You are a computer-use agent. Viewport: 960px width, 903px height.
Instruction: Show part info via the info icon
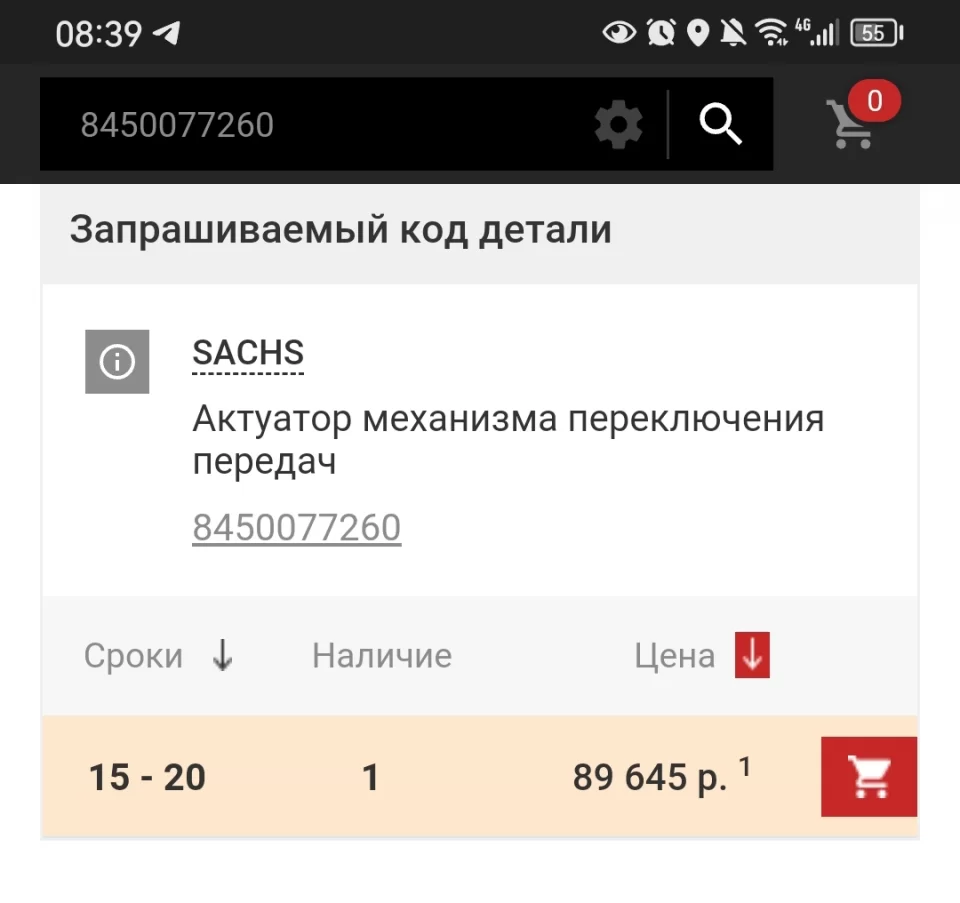pos(117,361)
